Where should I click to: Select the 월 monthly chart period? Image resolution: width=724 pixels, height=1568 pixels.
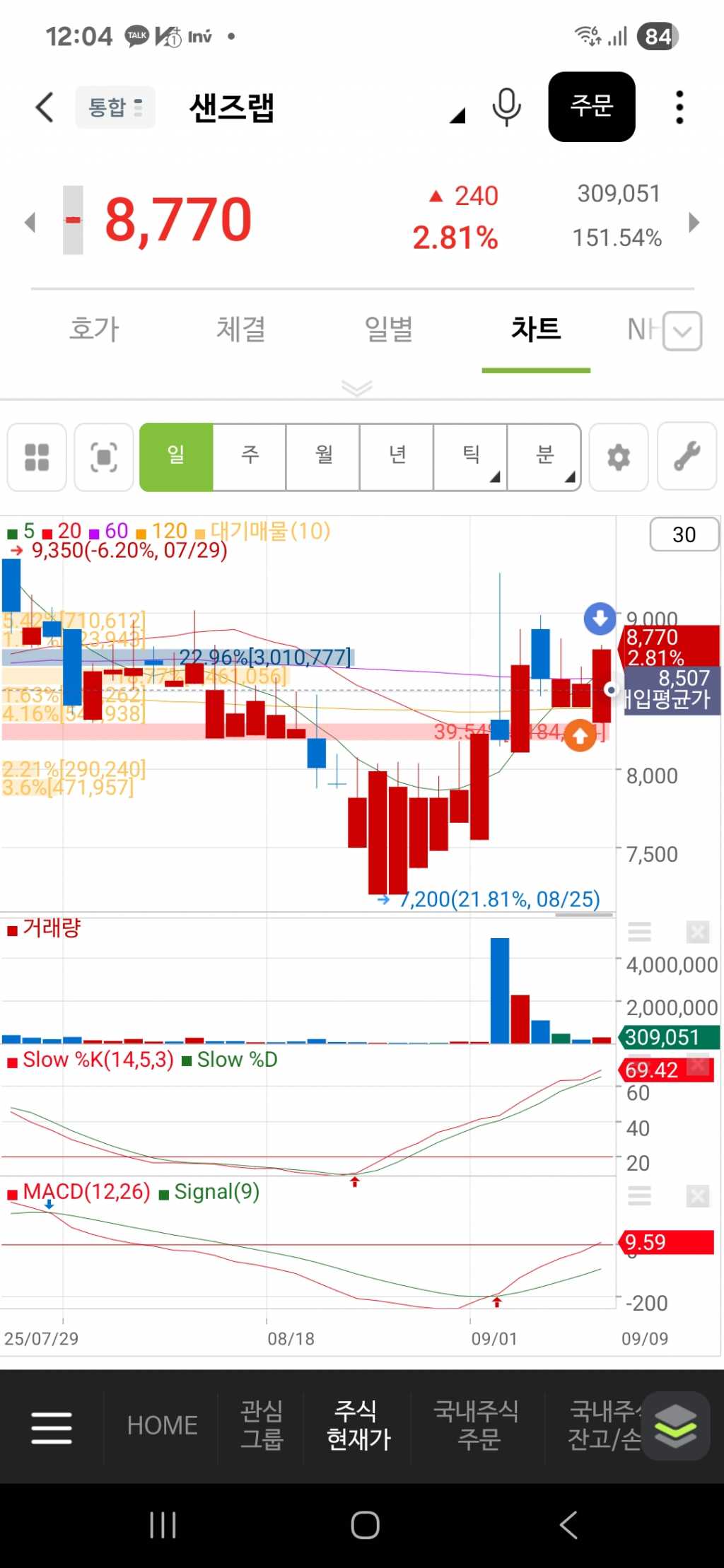coord(324,457)
